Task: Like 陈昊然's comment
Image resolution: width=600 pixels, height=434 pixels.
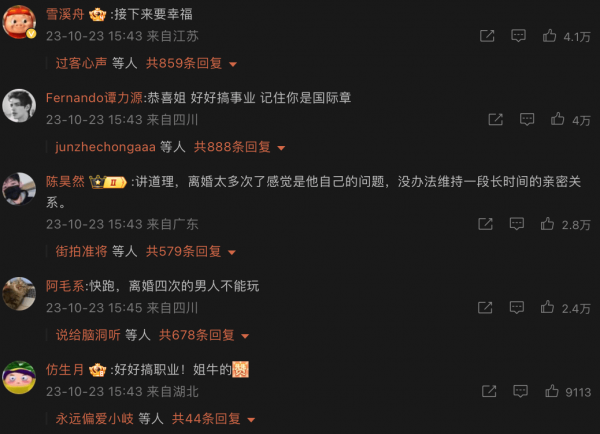Action: (x=547, y=224)
